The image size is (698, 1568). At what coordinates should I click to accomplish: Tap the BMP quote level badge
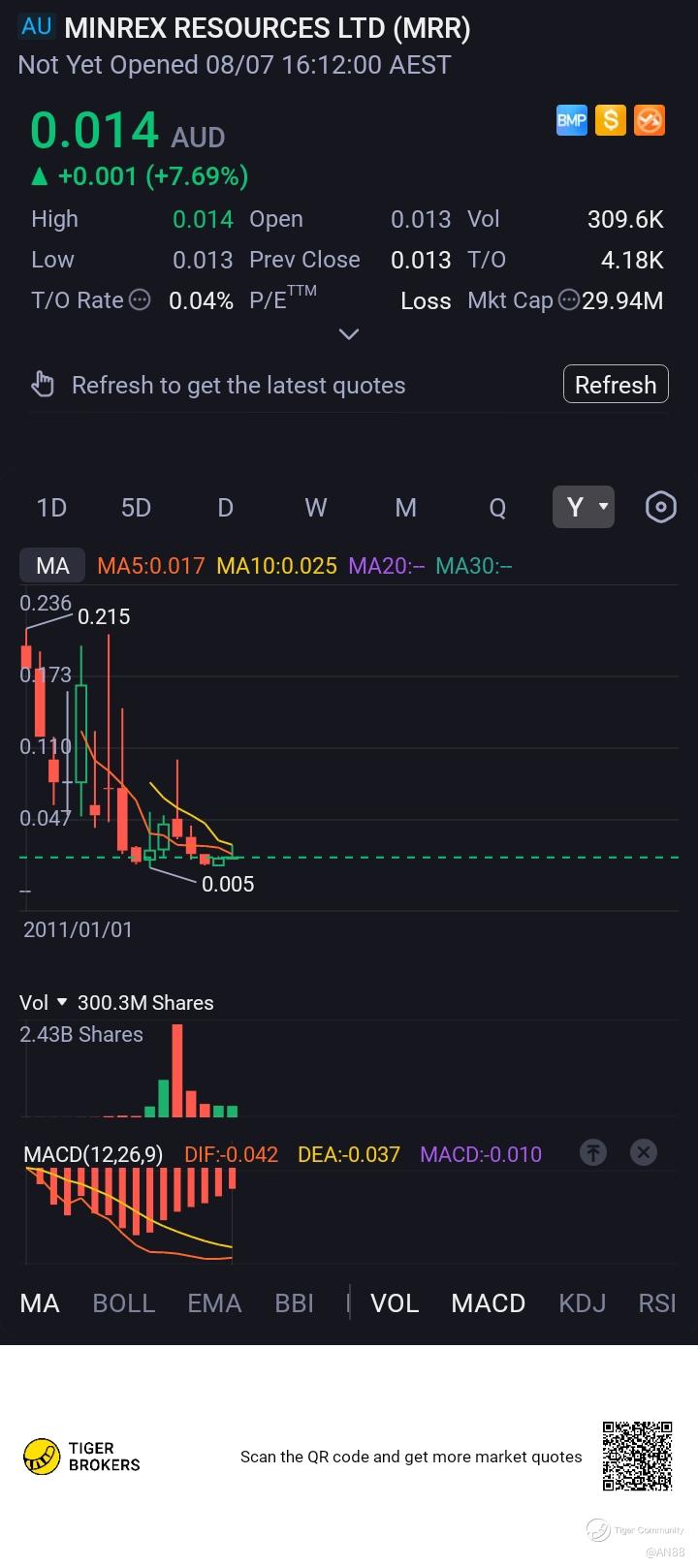coord(572,120)
